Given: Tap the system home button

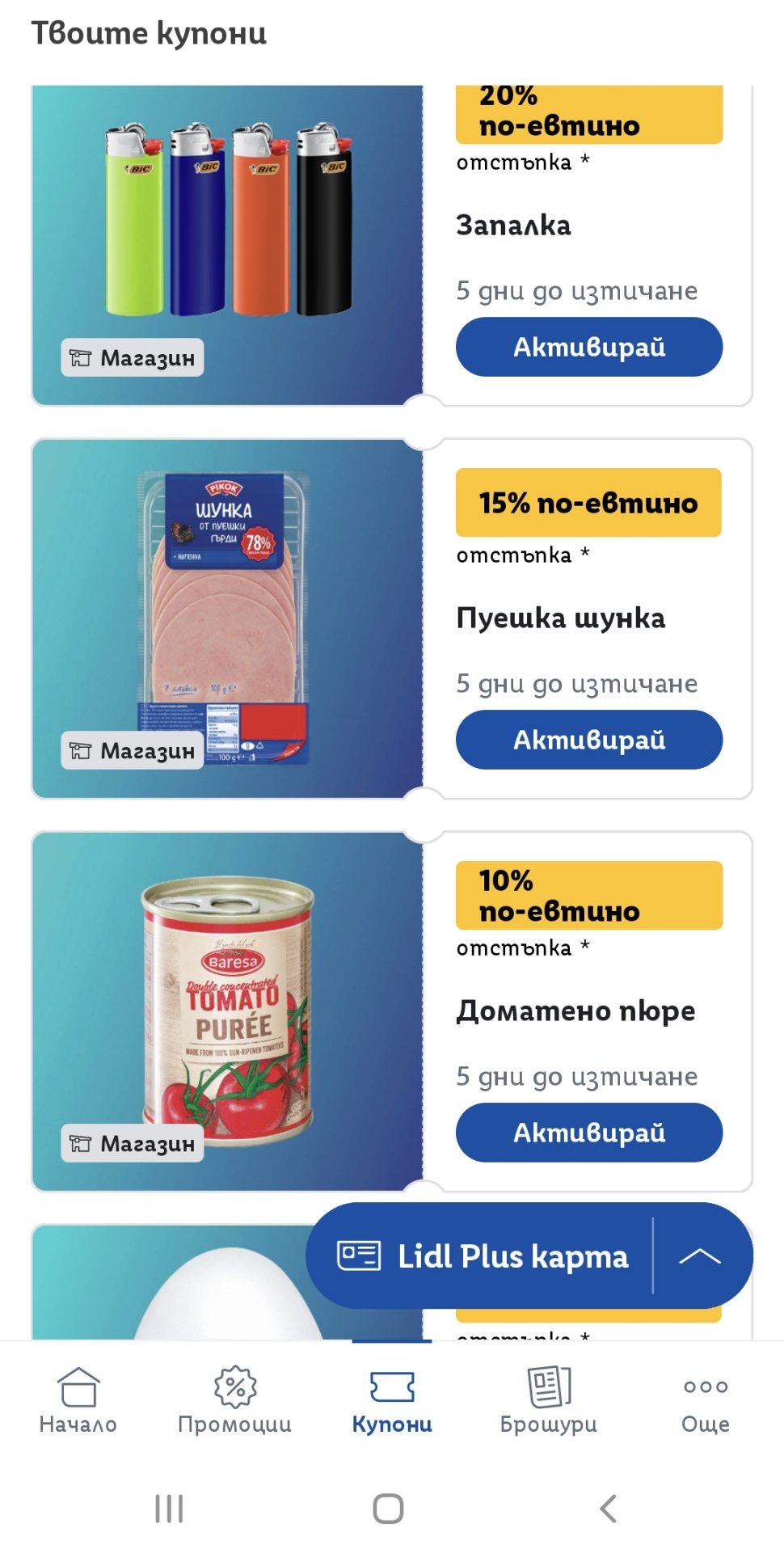Looking at the screenshot, I should point(389,1509).
